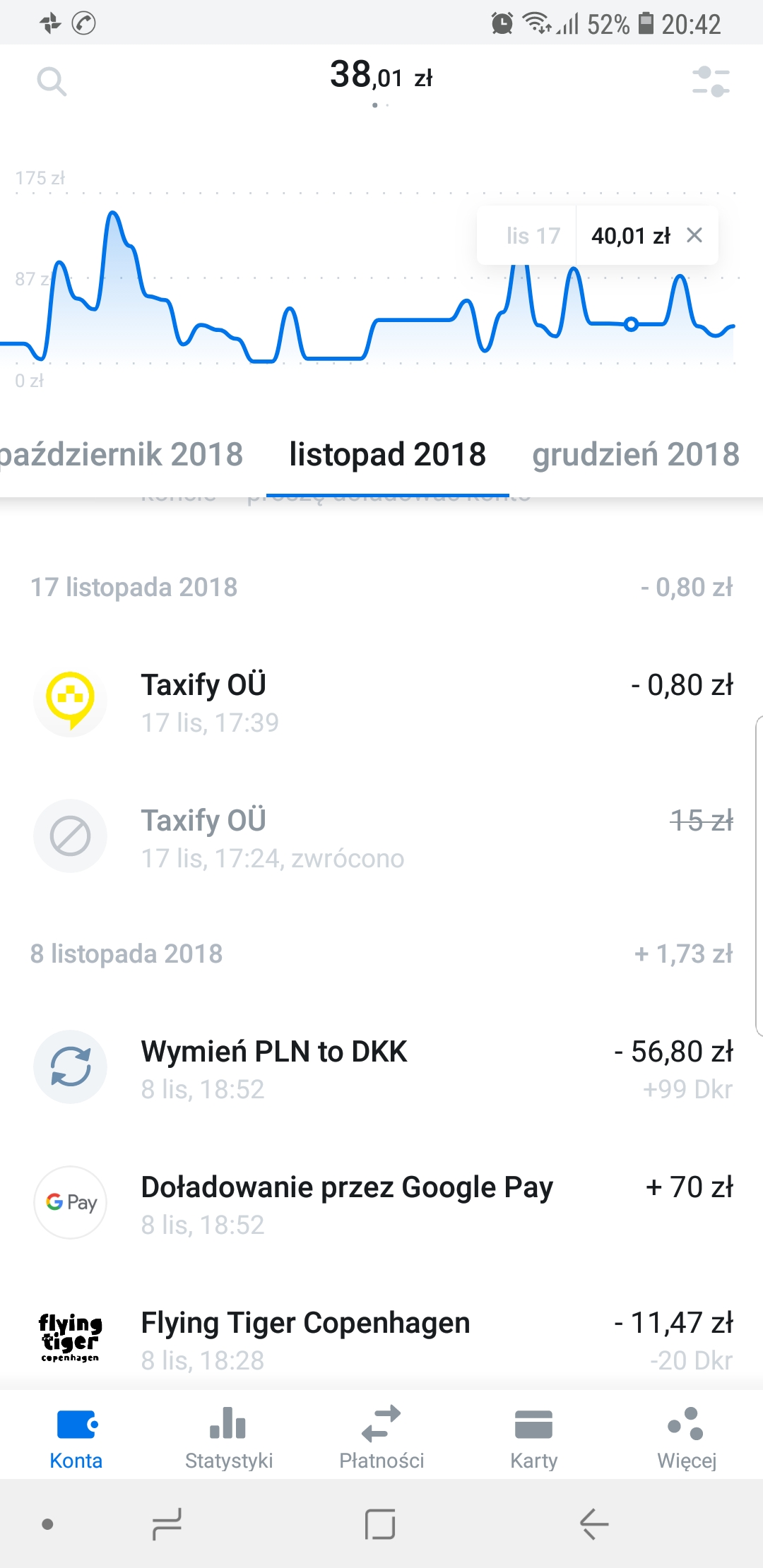Open Doładowanie przez Google Pay details
Screen dimensions: 763x1568
(381, 1204)
